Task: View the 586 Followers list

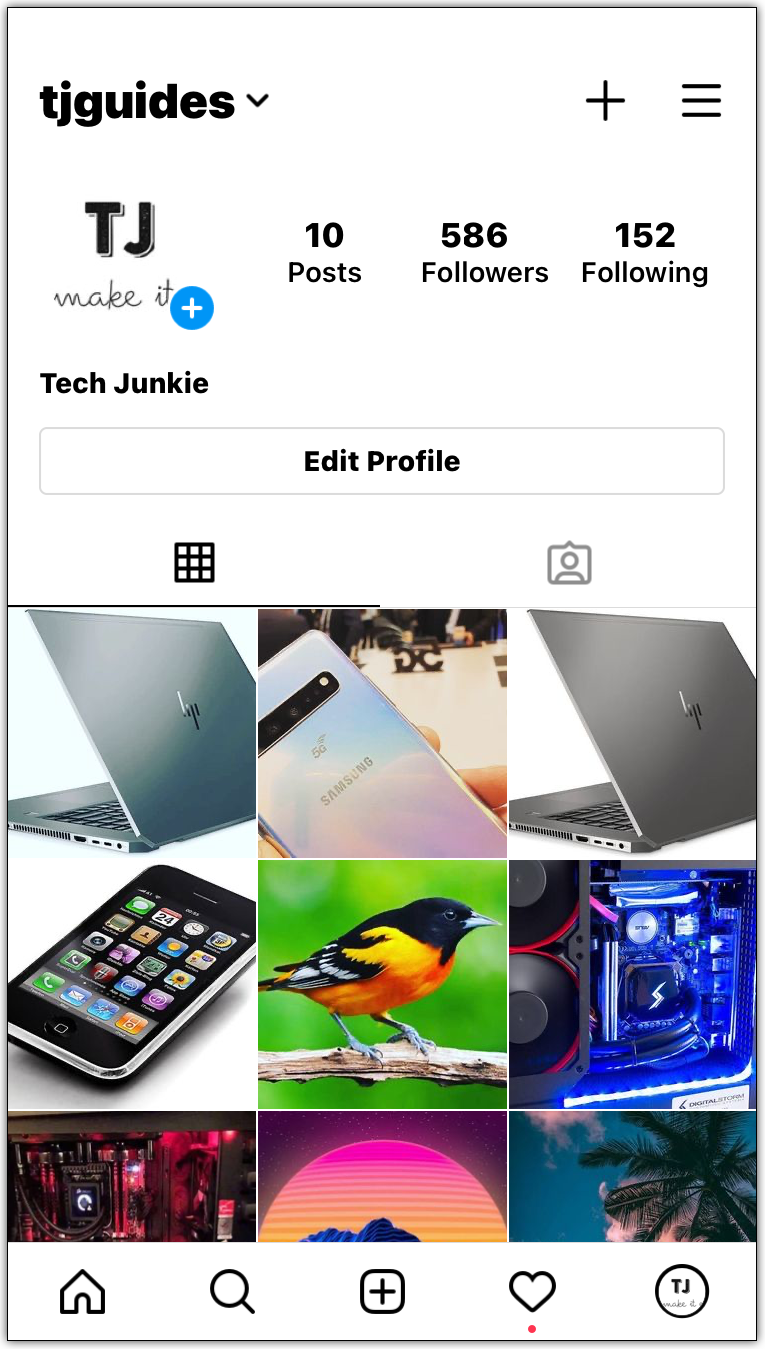Action: pos(484,252)
